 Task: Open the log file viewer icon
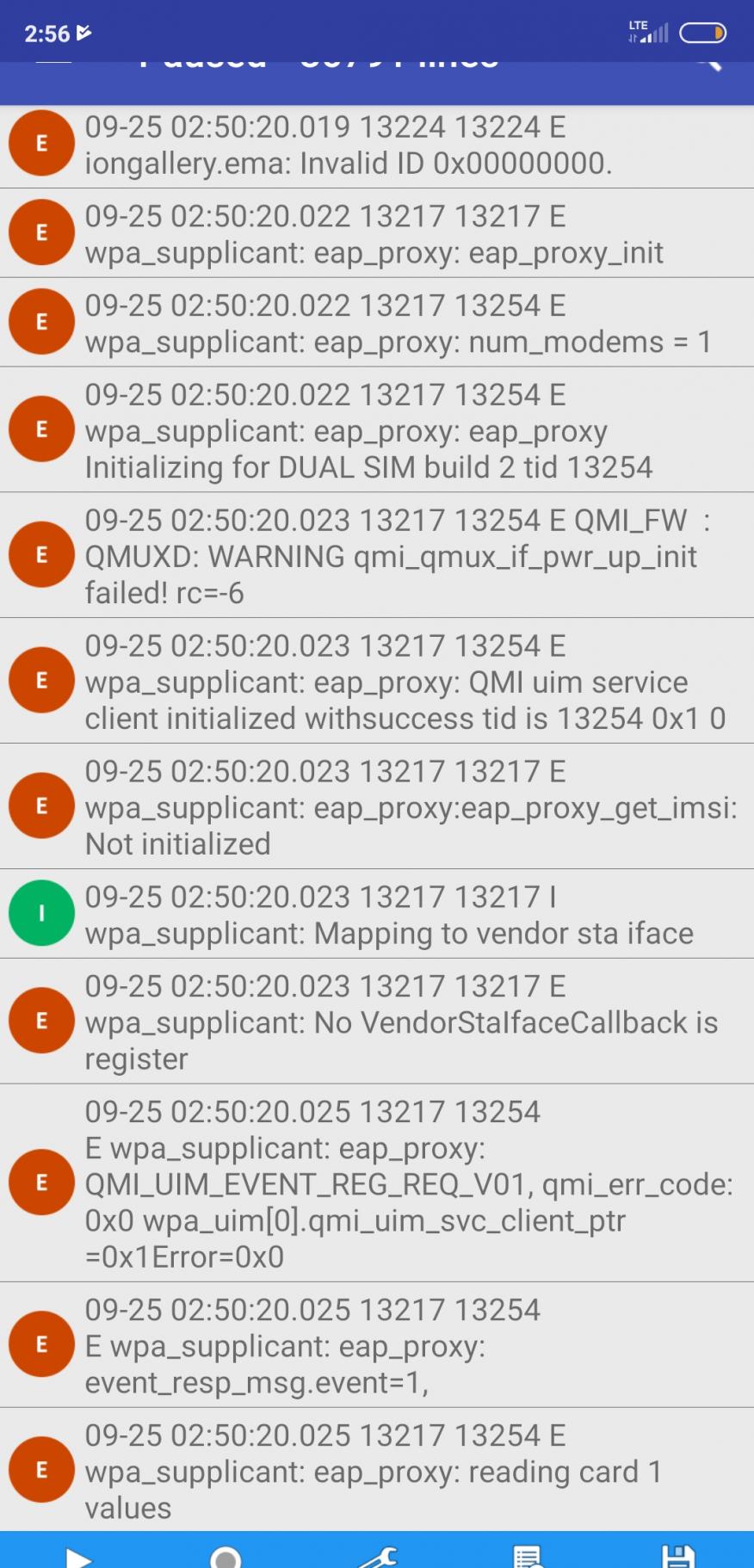(x=528, y=1556)
